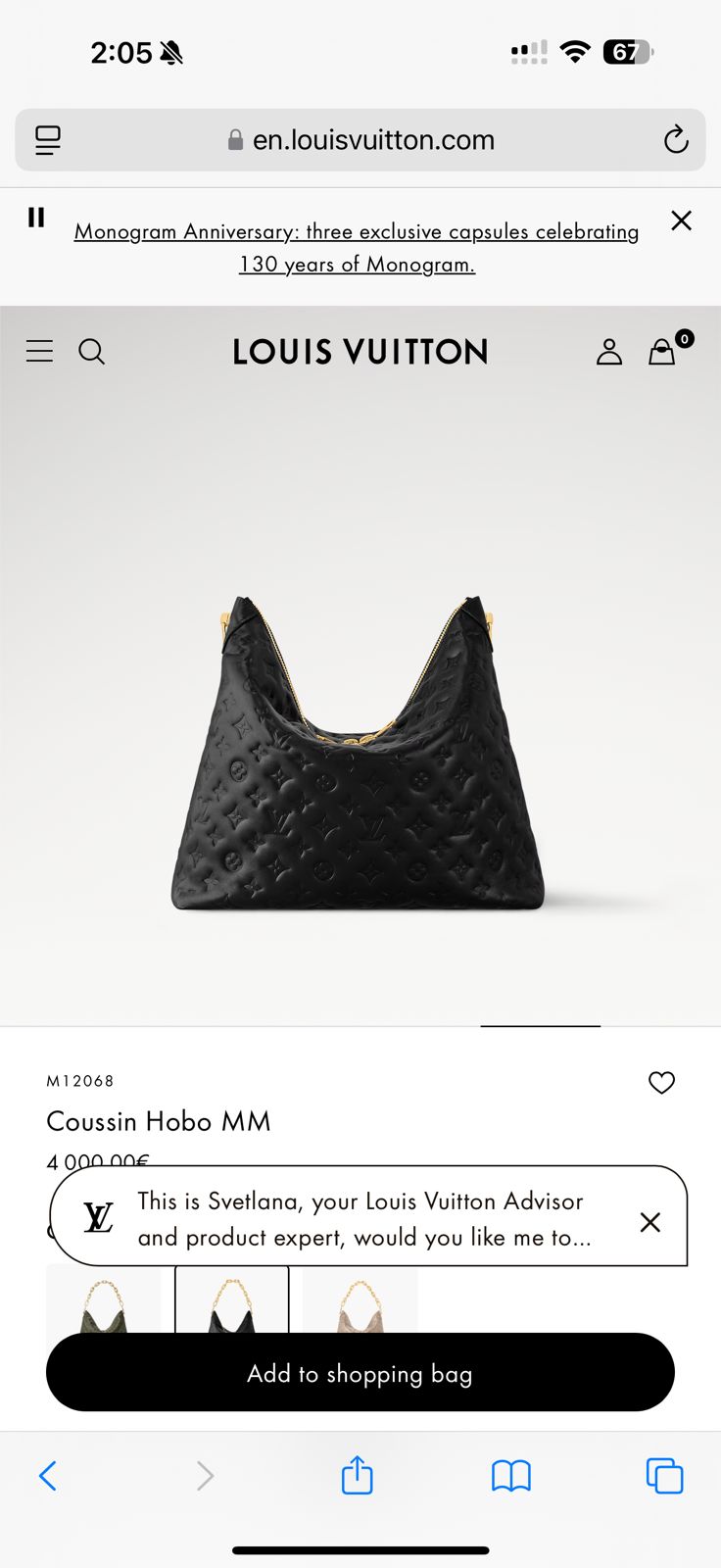
Task: Show all open Safari tabs
Action: (x=664, y=1475)
